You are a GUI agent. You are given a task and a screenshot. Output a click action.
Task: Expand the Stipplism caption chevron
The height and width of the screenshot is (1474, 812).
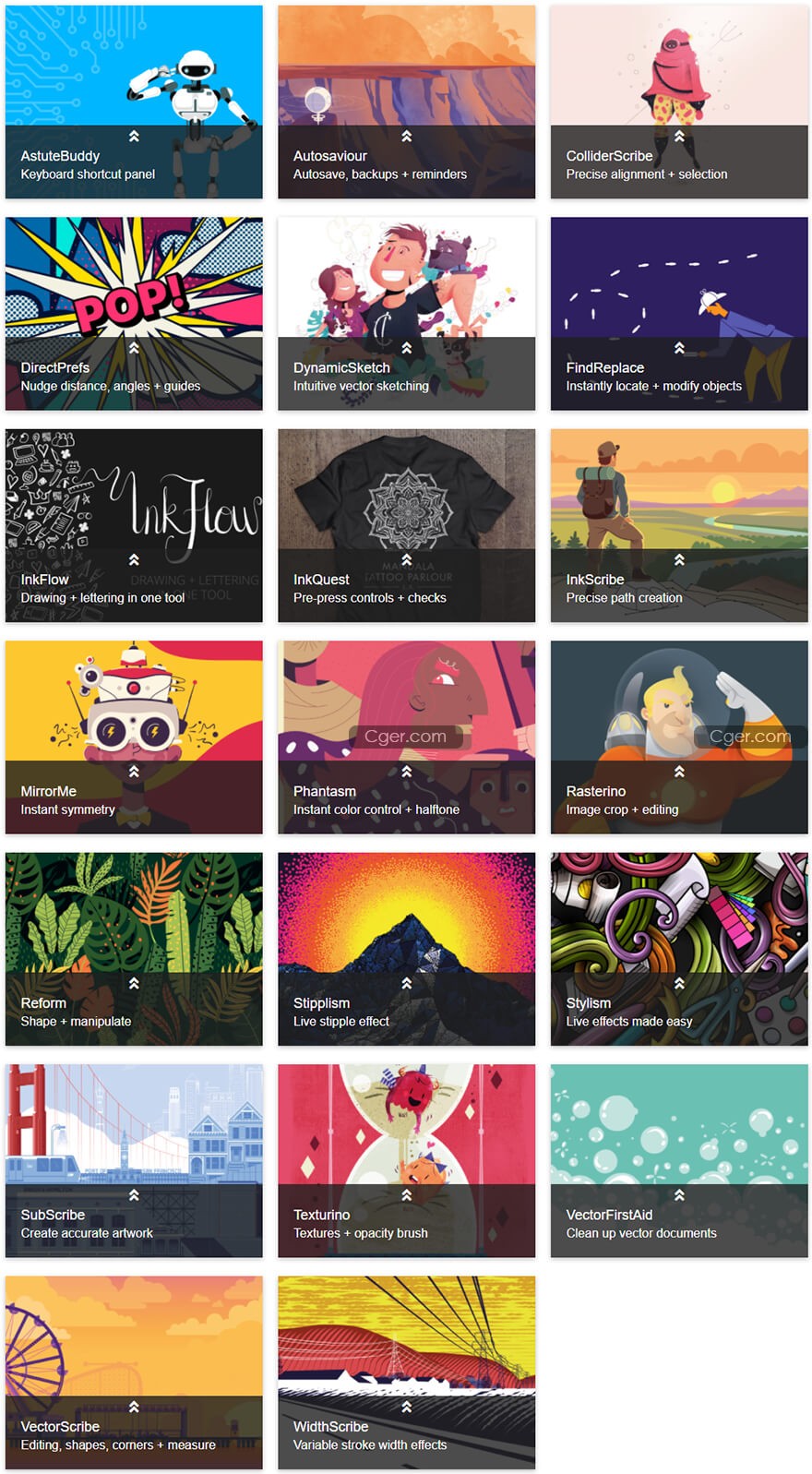pyautogui.click(x=407, y=983)
